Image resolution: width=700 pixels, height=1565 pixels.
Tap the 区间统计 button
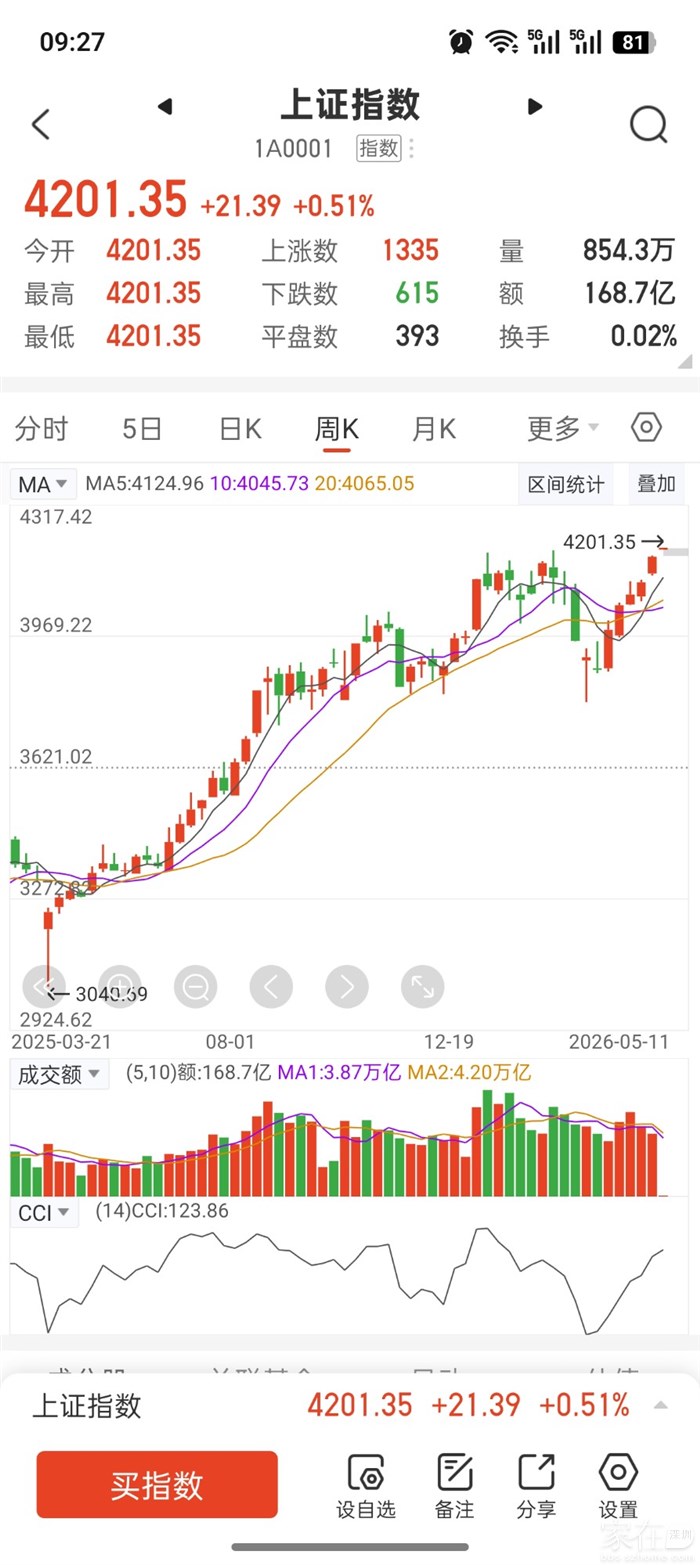point(566,485)
